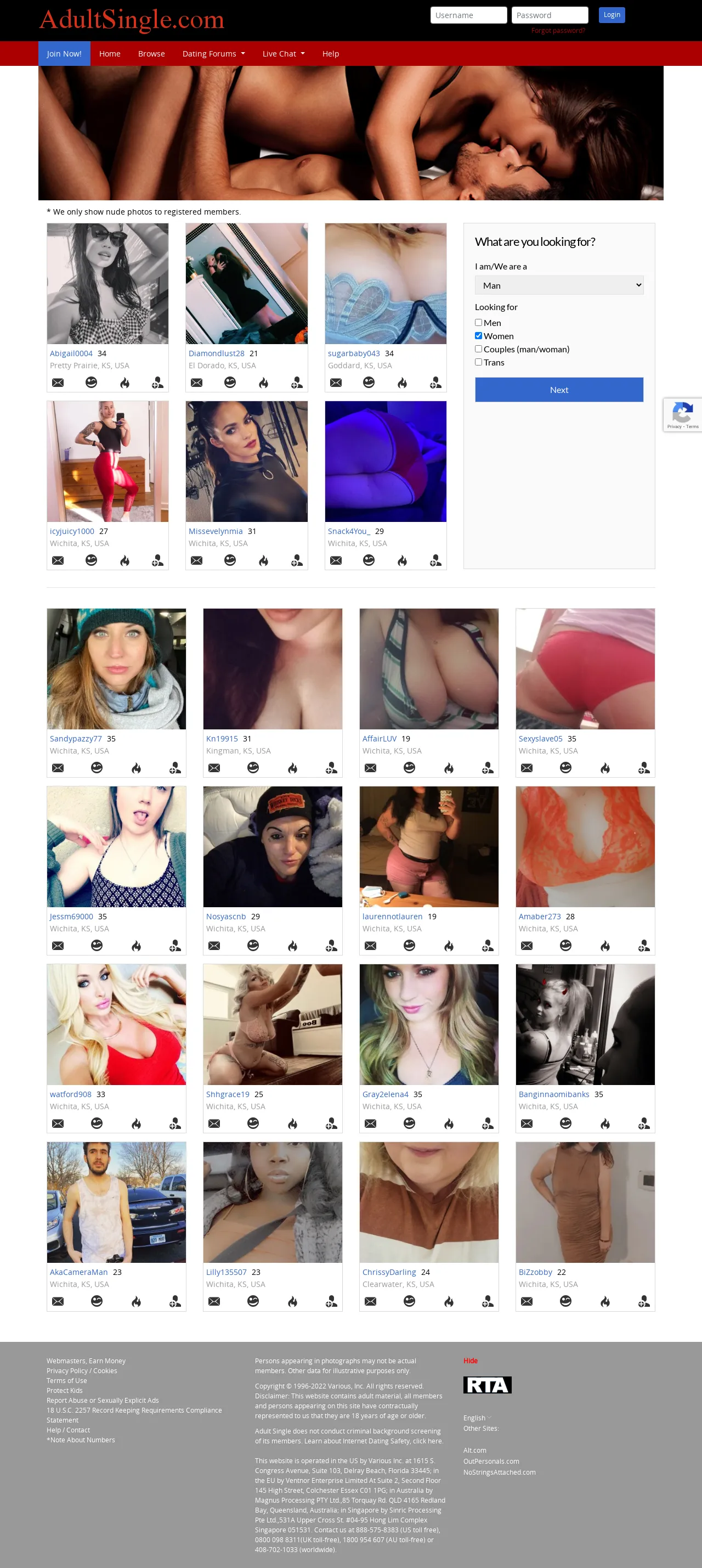Tap the Username field
Image resolution: width=702 pixels, height=1568 pixels.
pyautogui.click(x=468, y=15)
